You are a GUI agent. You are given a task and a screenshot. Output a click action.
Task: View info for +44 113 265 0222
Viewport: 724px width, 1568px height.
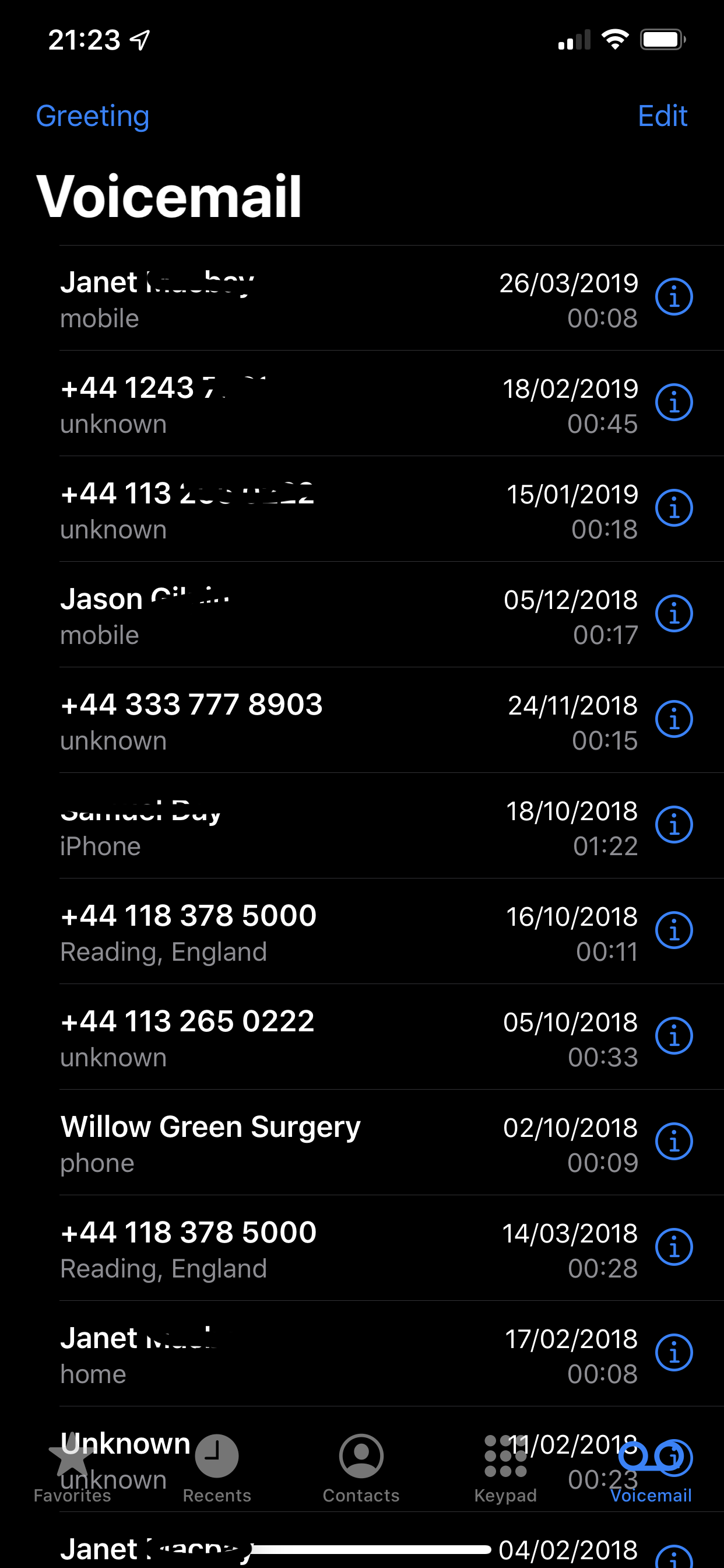[x=673, y=1036]
